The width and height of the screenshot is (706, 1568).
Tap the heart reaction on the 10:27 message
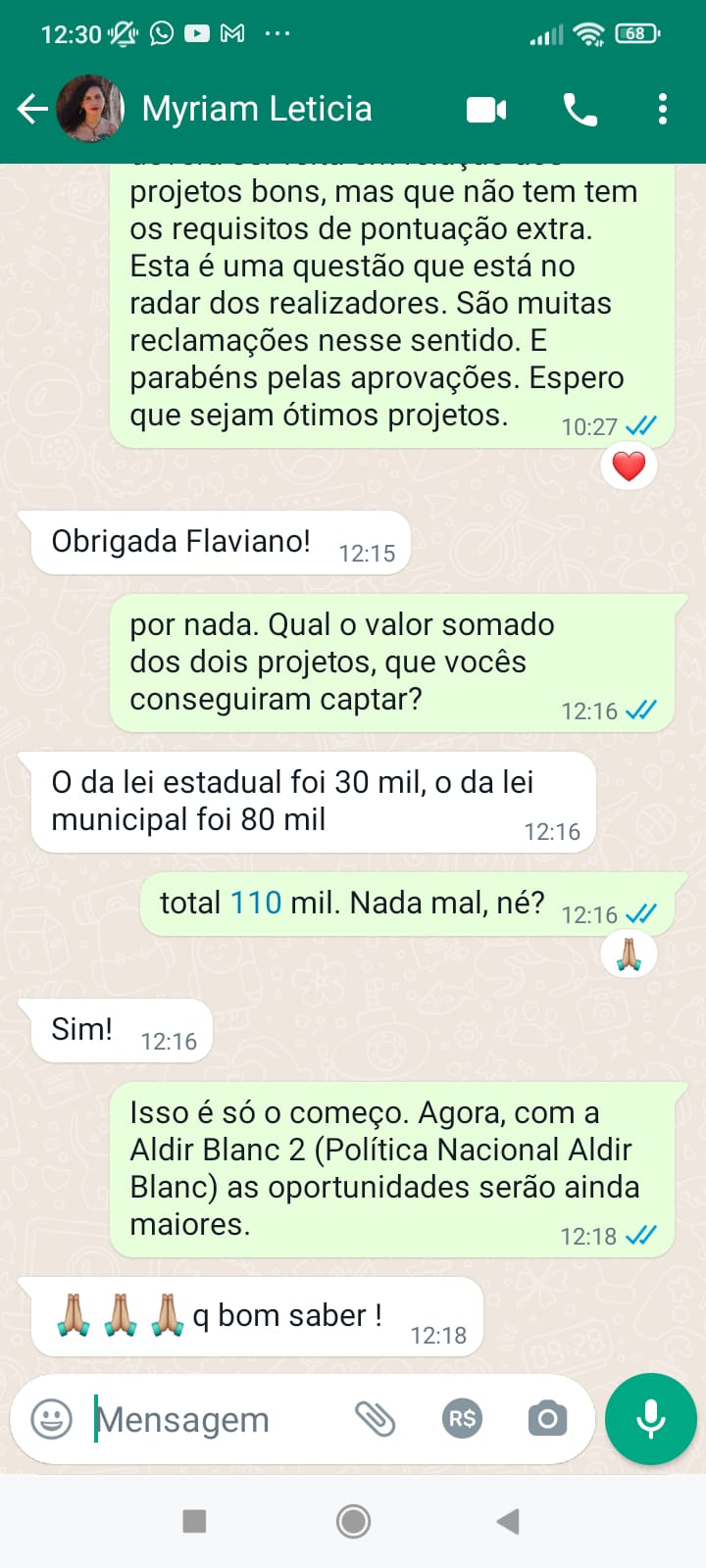click(628, 465)
